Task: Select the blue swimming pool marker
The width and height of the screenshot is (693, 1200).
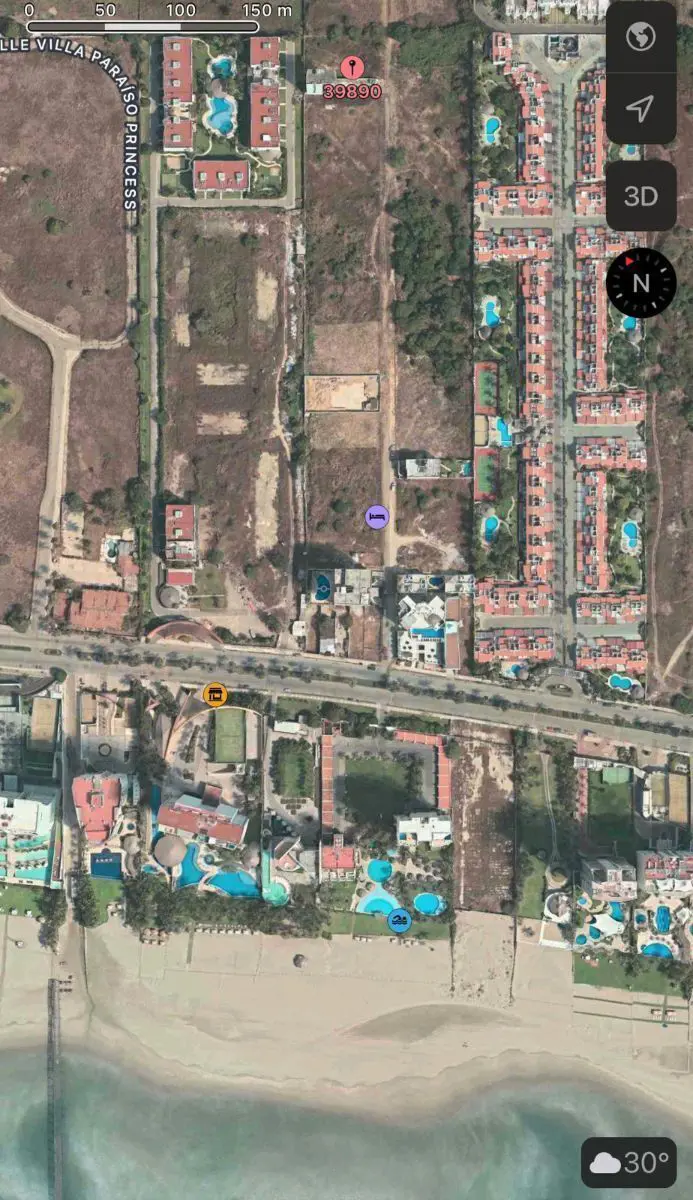Action: pos(399,921)
